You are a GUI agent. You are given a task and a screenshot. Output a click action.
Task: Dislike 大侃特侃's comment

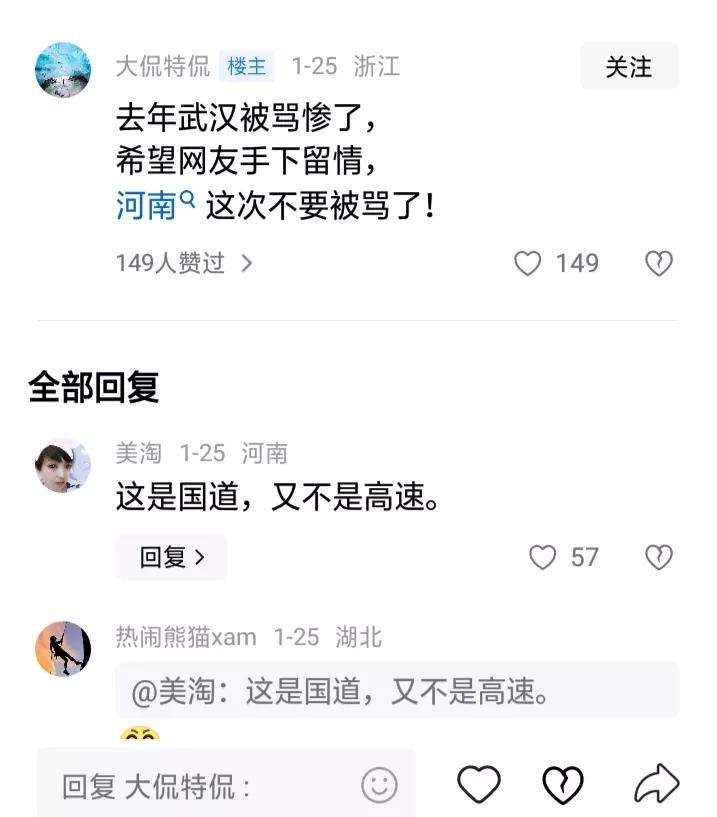[658, 263]
